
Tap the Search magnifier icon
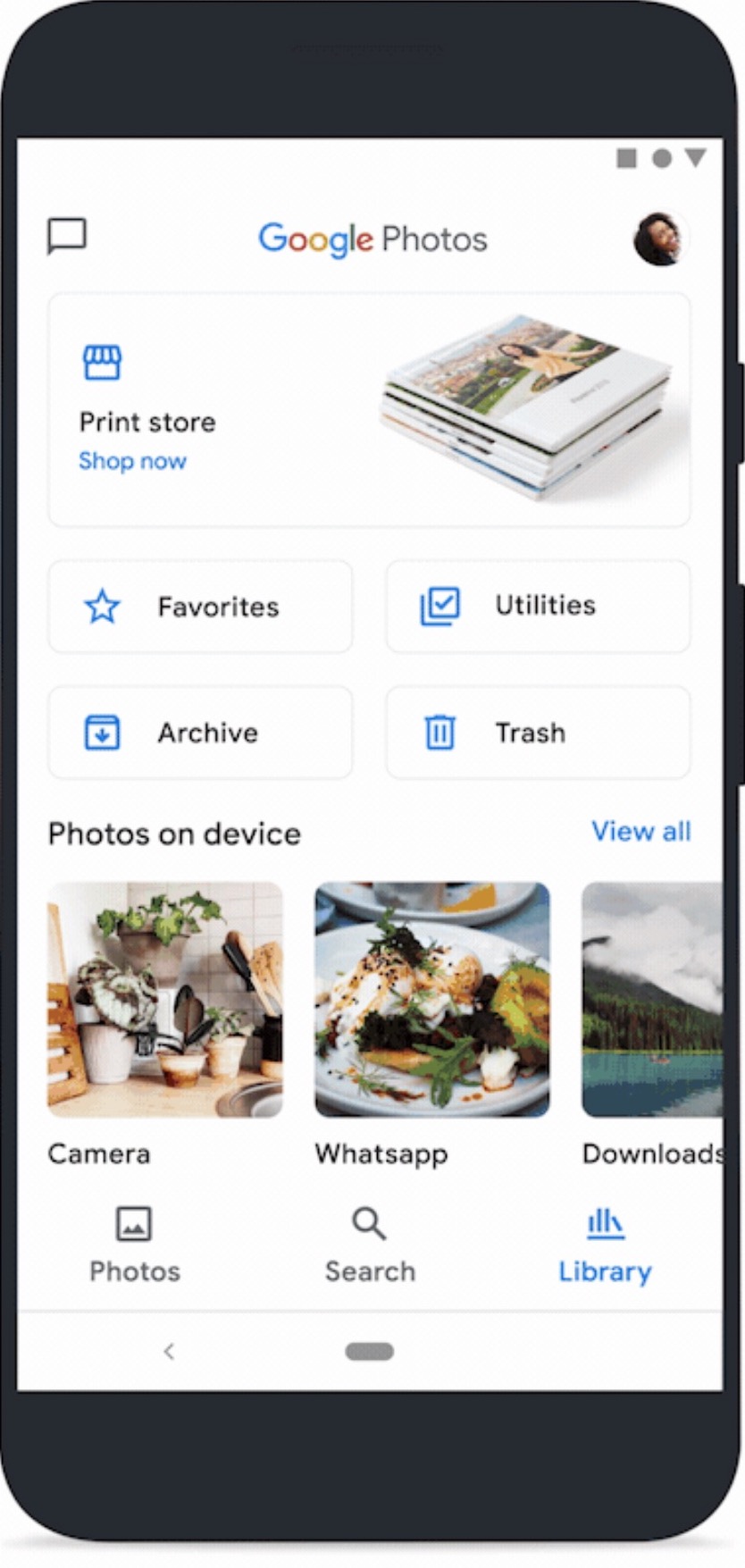coord(368,1224)
